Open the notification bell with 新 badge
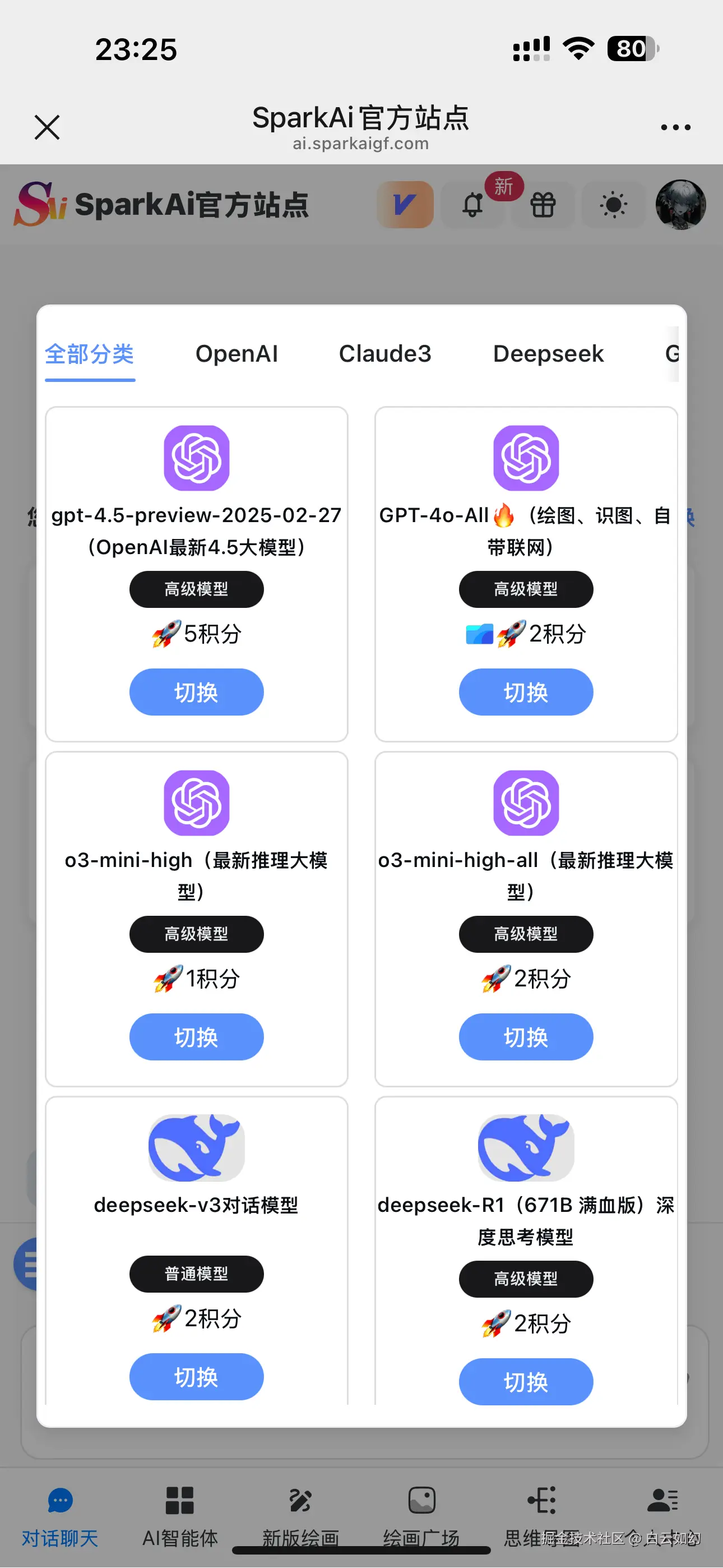This screenshot has height=1568, width=723. pyautogui.click(x=473, y=205)
